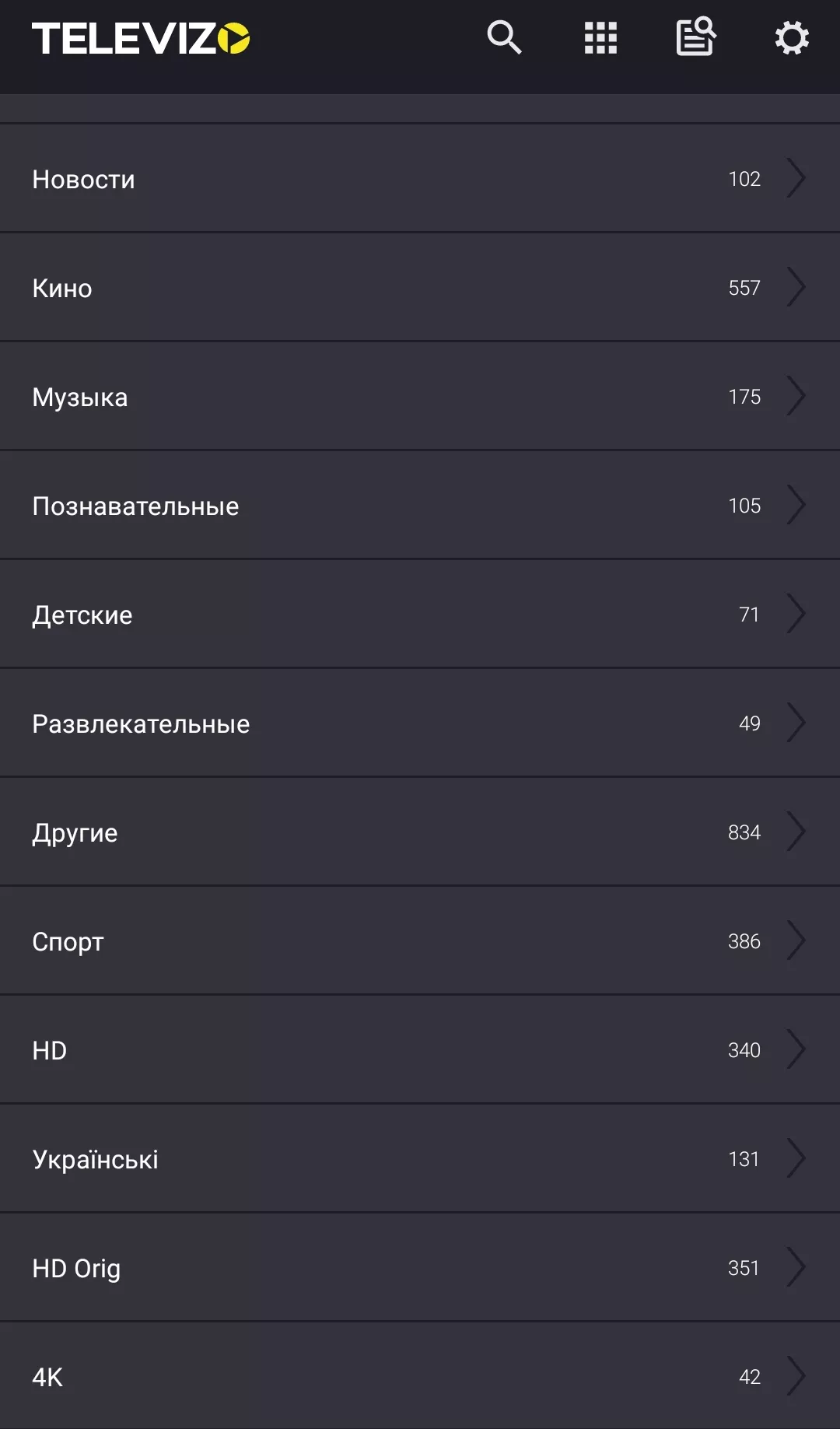Open the Кино category
840x1429 pixels.
pos(420,287)
